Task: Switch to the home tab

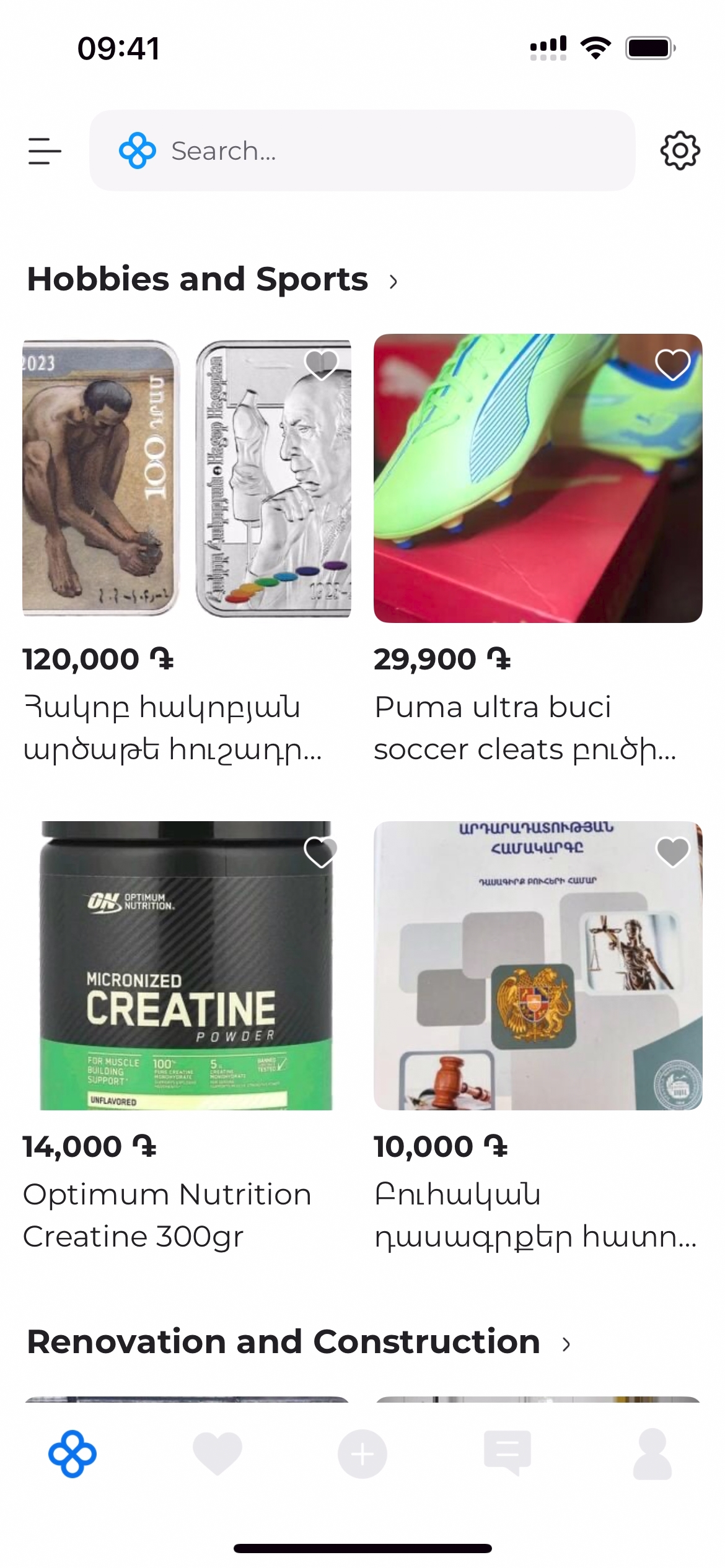Action: [72, 1454]
